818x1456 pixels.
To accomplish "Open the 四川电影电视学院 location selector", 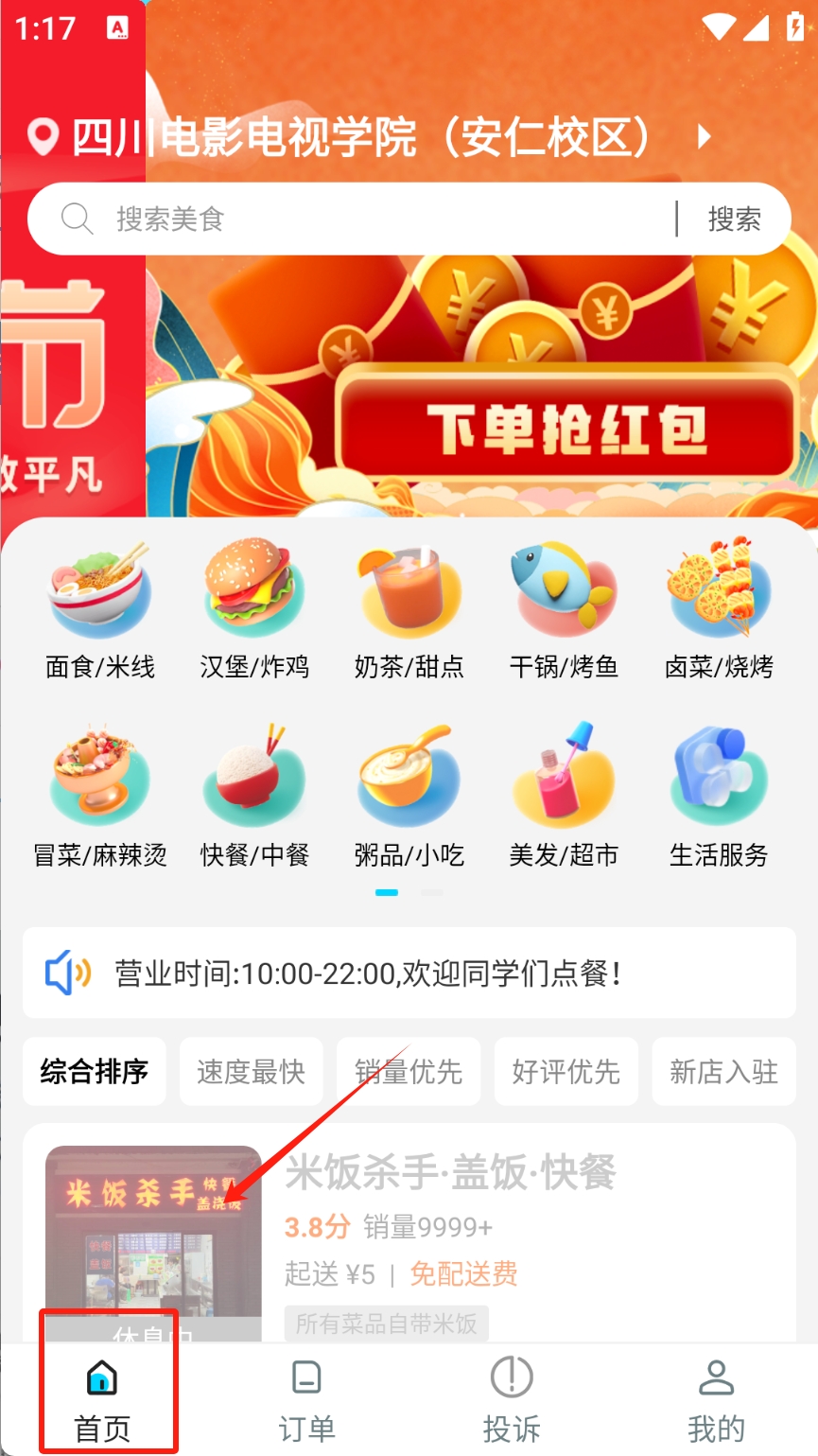I will tap(369, 138).
